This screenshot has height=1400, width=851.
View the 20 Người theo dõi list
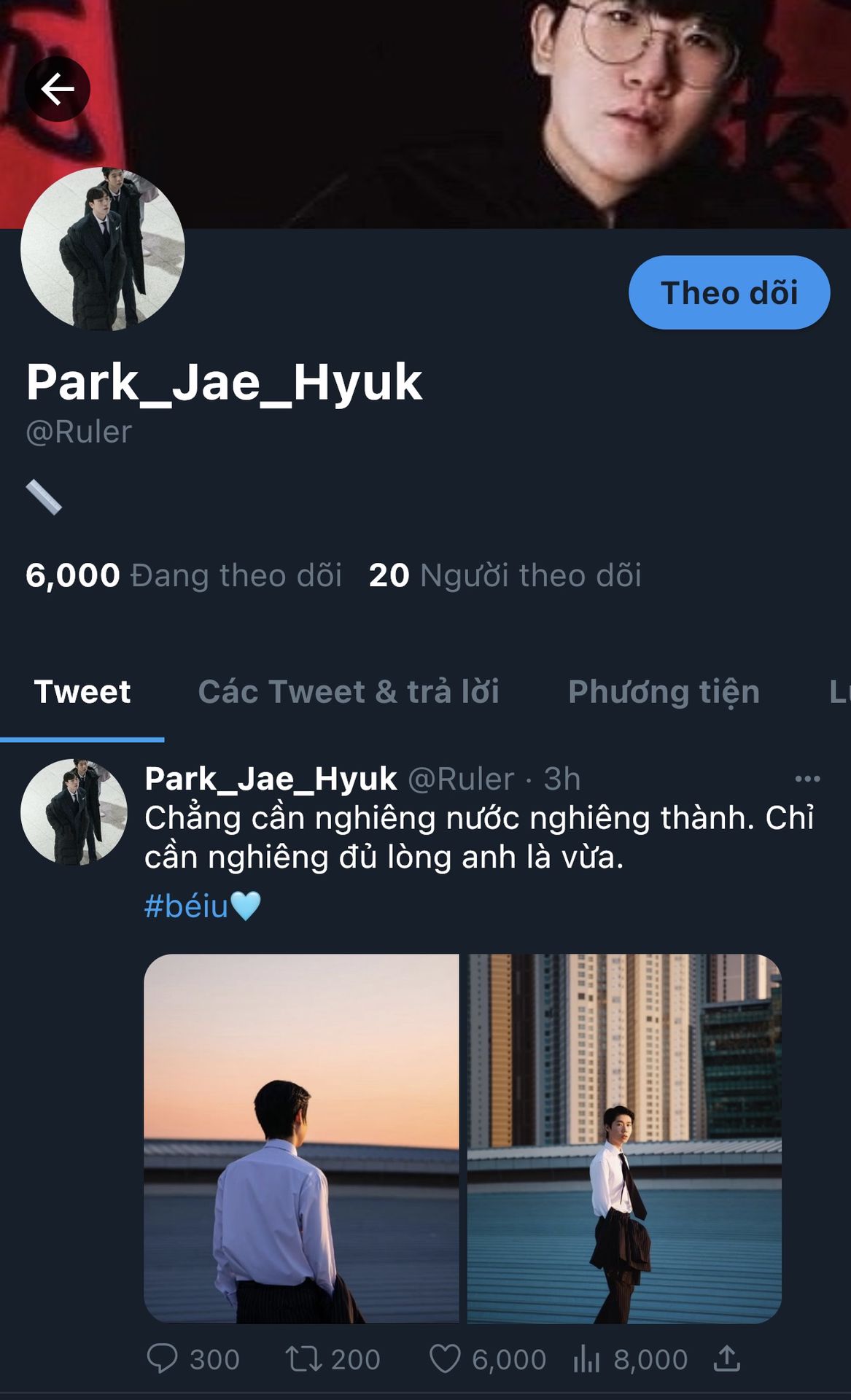[x=505, y=575]
